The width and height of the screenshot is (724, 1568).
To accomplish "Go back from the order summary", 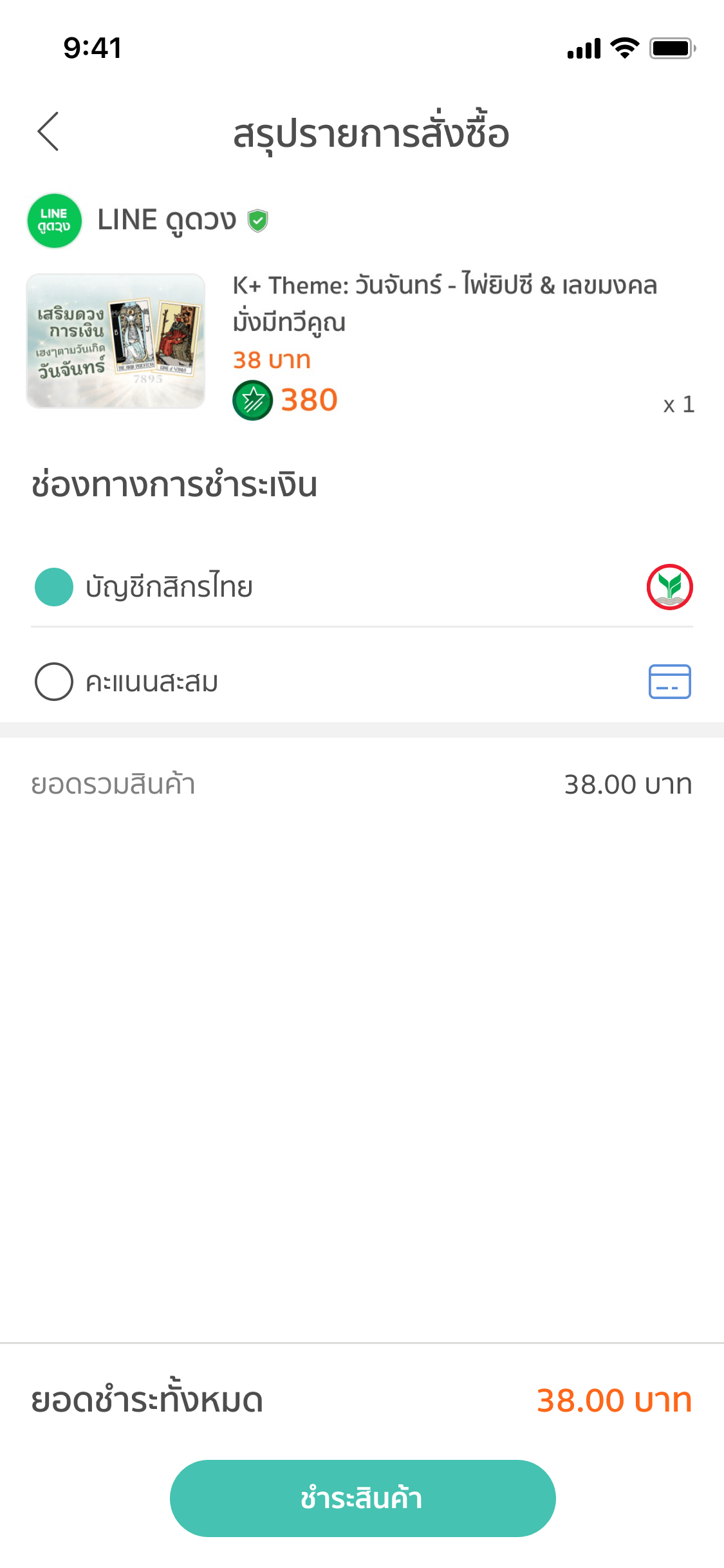I will coord(48,131).
